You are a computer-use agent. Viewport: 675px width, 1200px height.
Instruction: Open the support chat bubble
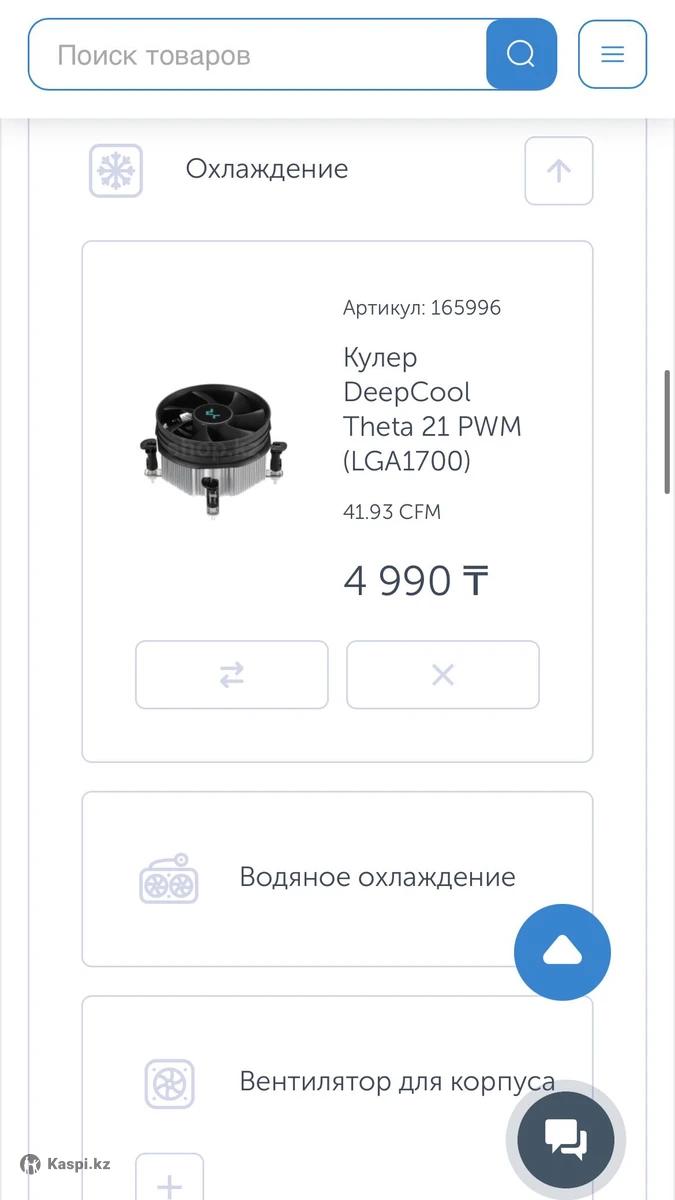566,1139
